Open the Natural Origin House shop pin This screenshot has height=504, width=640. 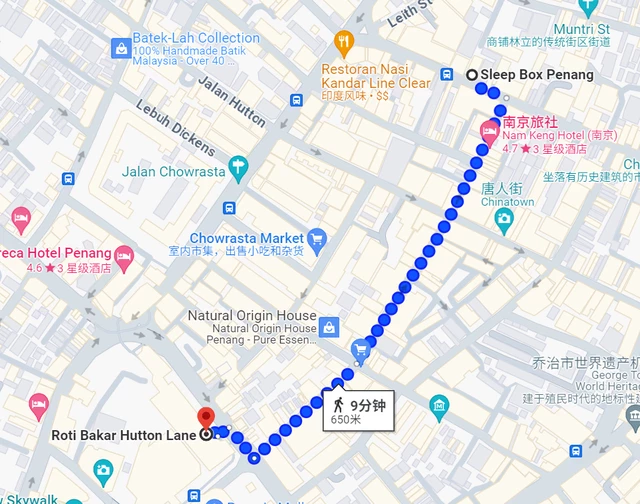coord(329,326)
